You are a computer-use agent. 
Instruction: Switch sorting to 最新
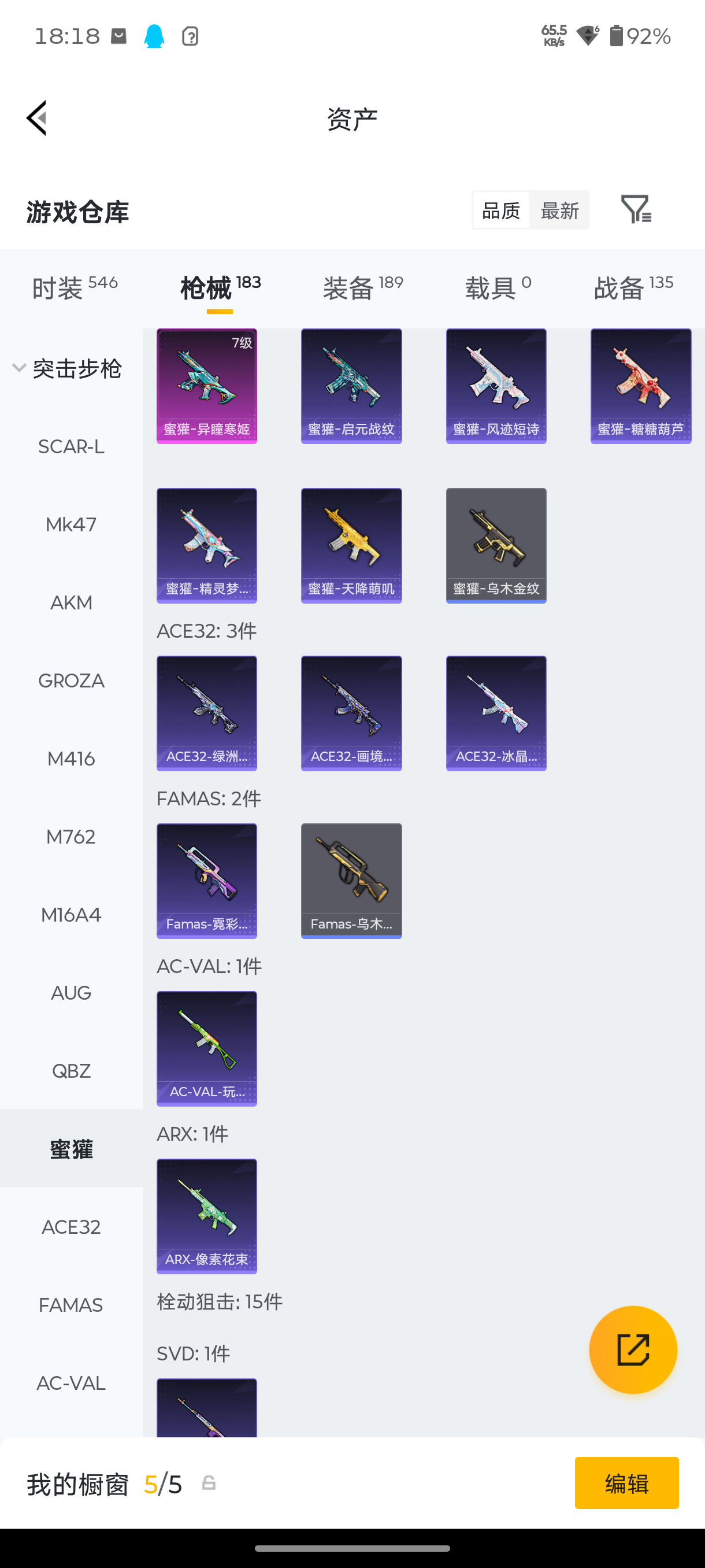click(559, 210)
